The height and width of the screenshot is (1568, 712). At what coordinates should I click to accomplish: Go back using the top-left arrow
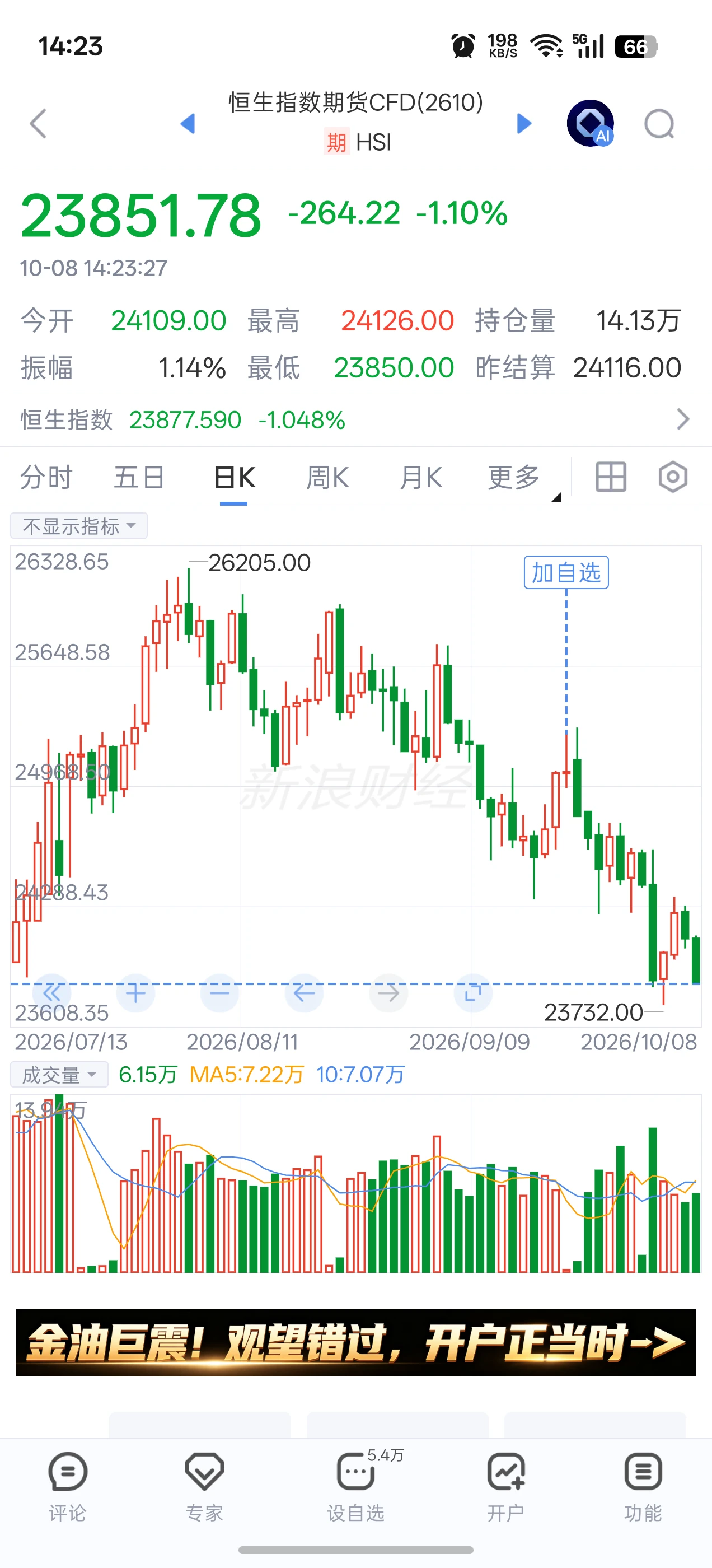pyautogui.click(x=38, y=124)
